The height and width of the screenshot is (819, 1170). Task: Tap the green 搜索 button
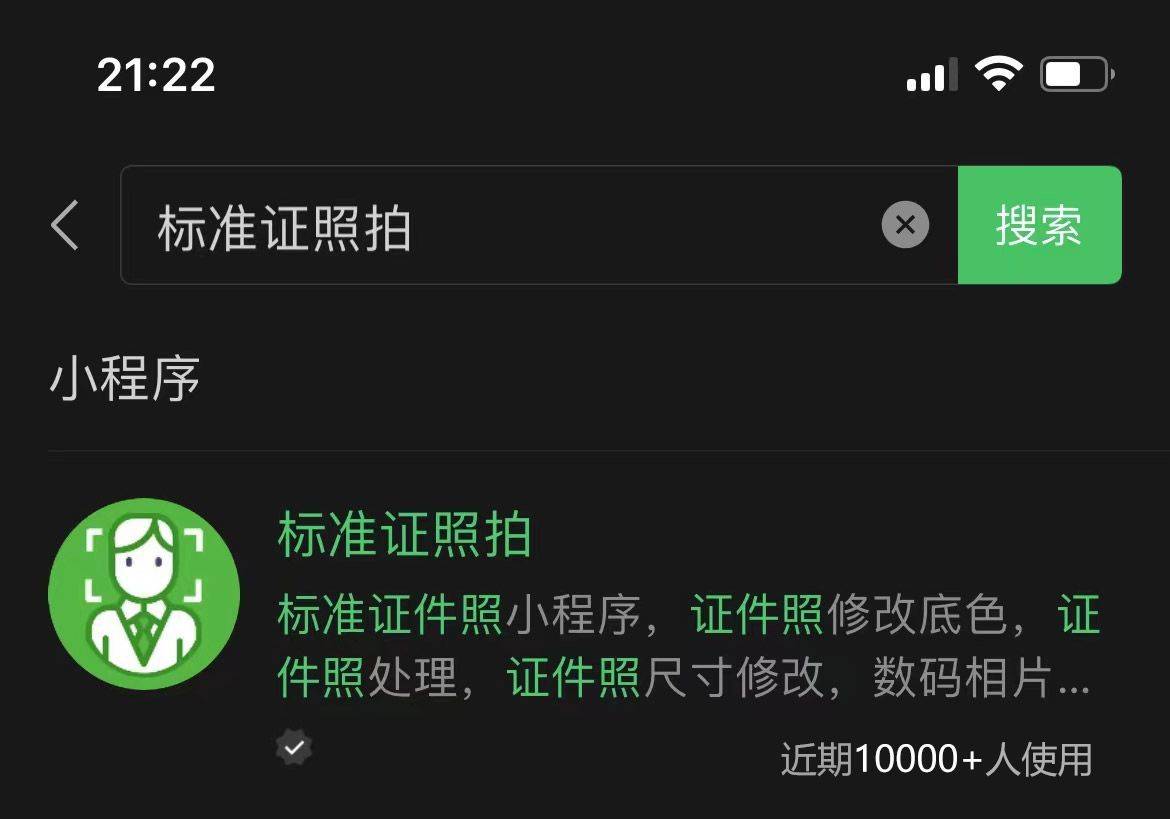[1039, 226]
